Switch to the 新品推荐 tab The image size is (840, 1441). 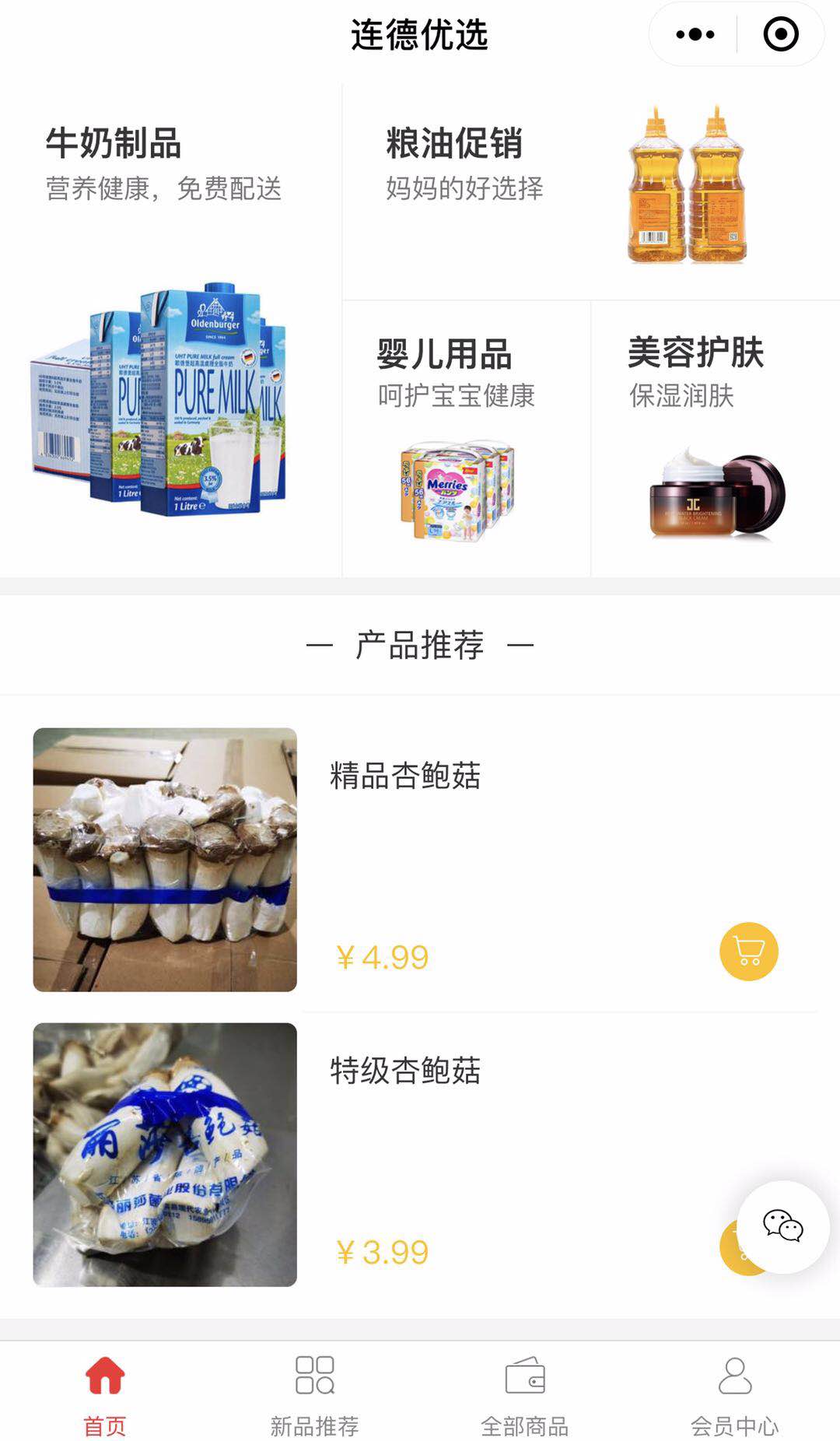click(315, 1394)
